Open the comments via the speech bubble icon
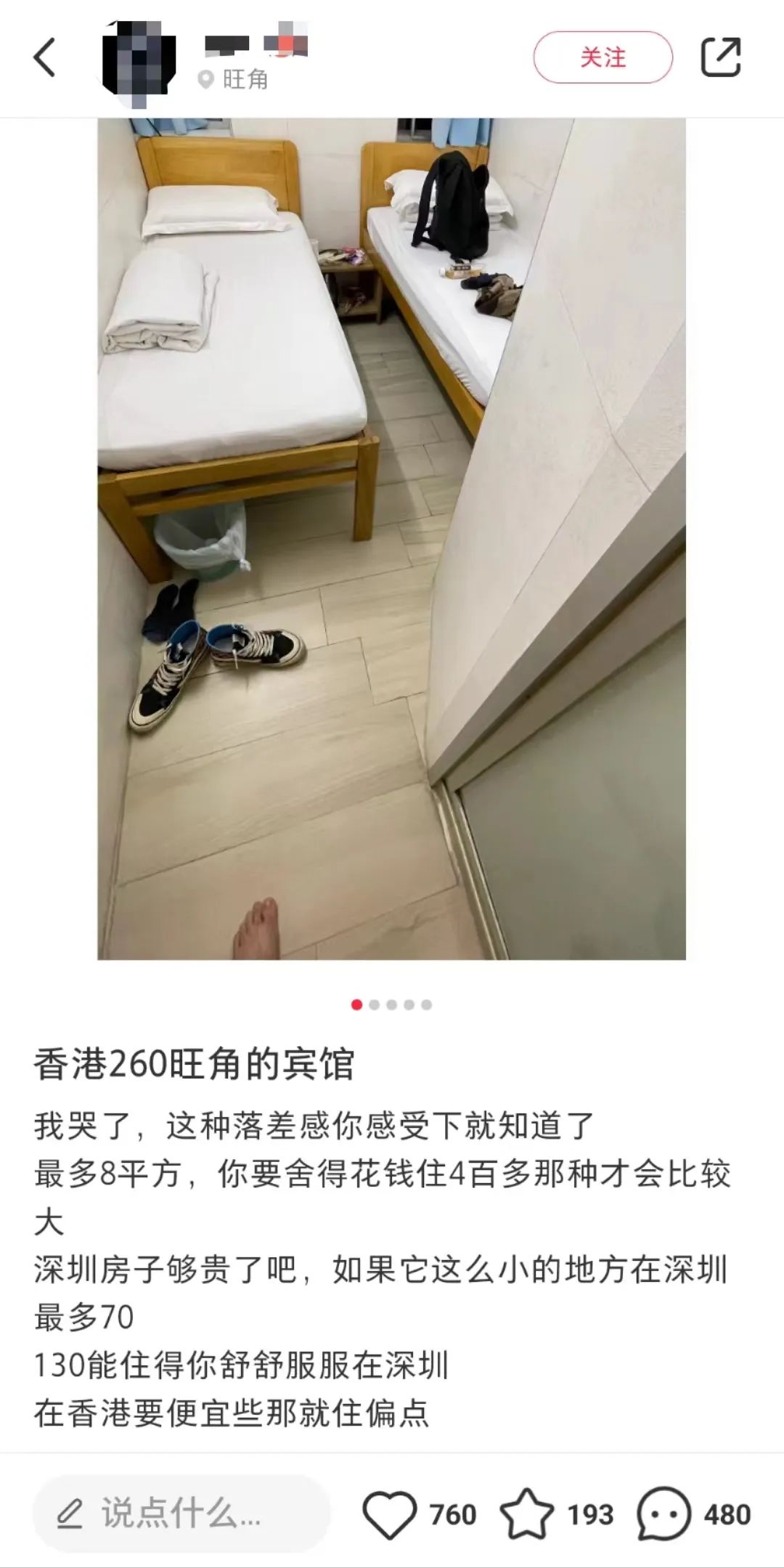 (x=663, y=1514)
